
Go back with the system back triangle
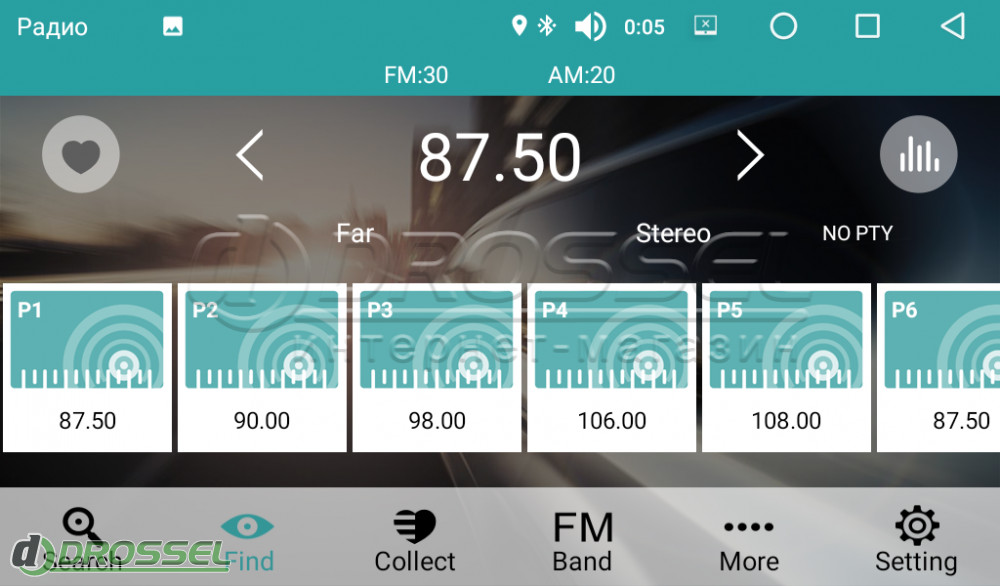[953, 26]
